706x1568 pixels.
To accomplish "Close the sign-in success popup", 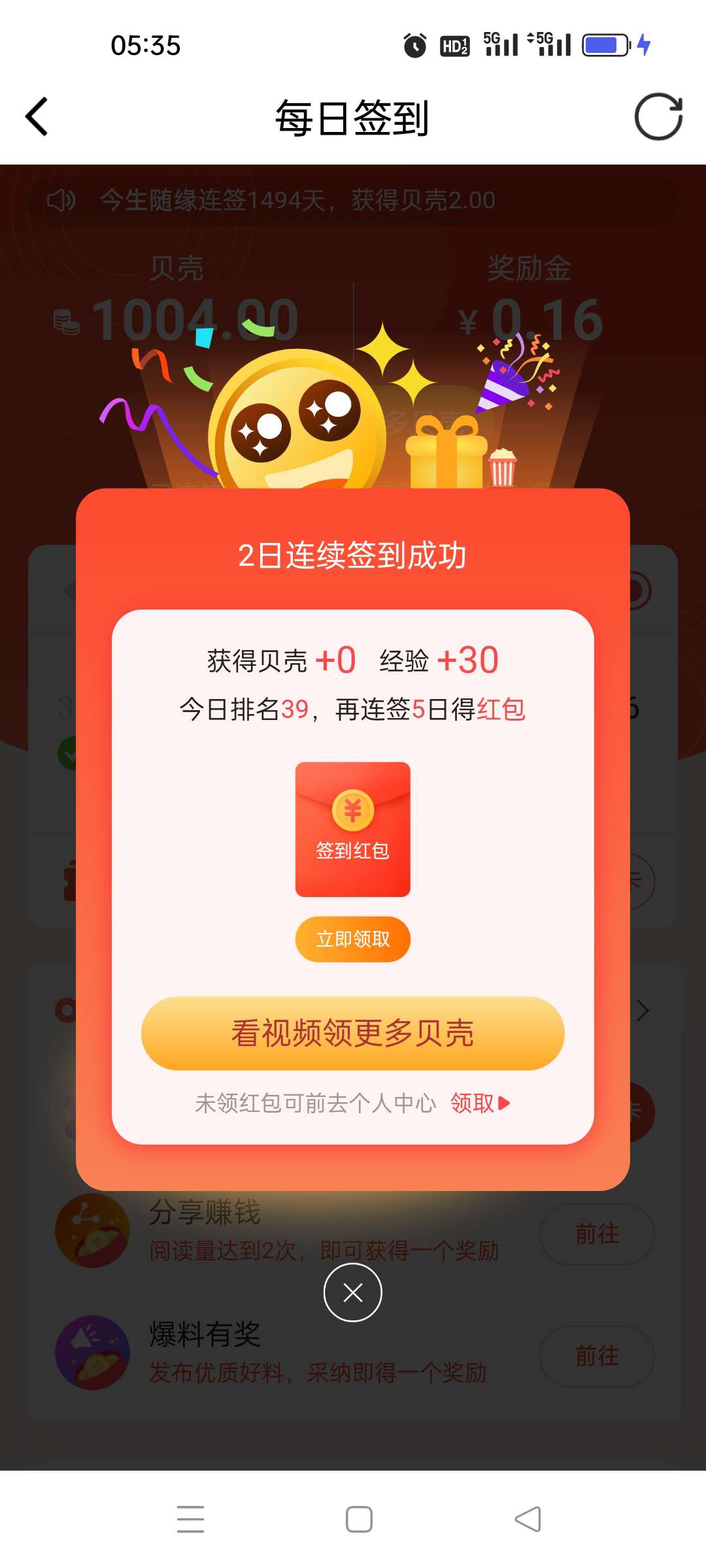I will [352, 1292].
